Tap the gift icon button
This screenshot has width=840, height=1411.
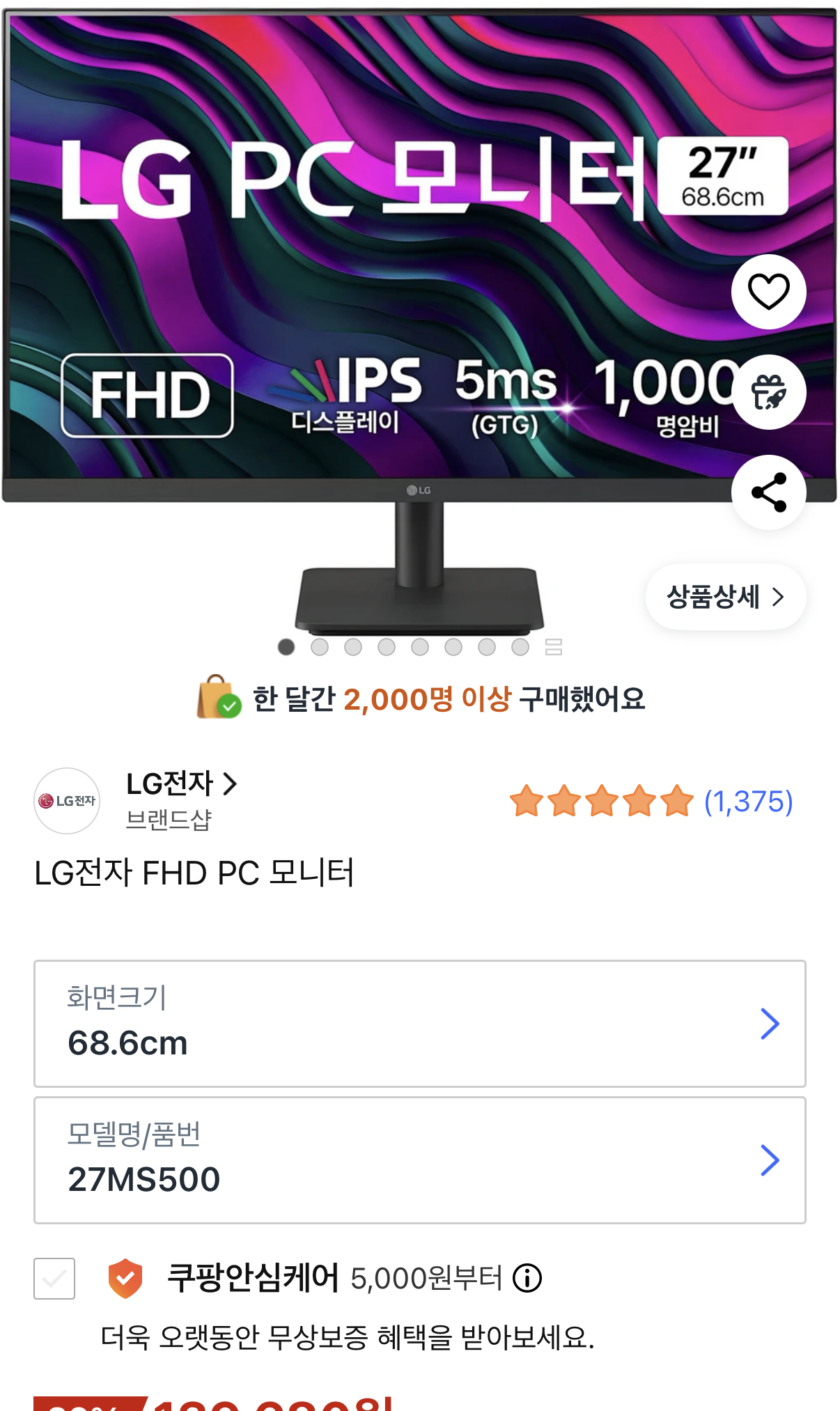pyautogui.click(x=768, y=392)
